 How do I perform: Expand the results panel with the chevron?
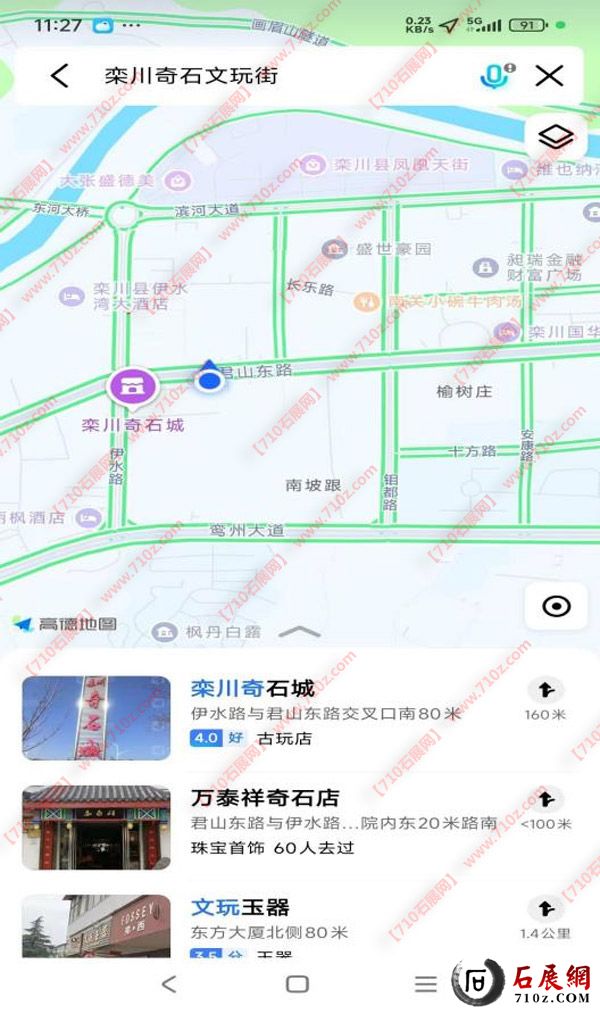click(x=300, y=632)
